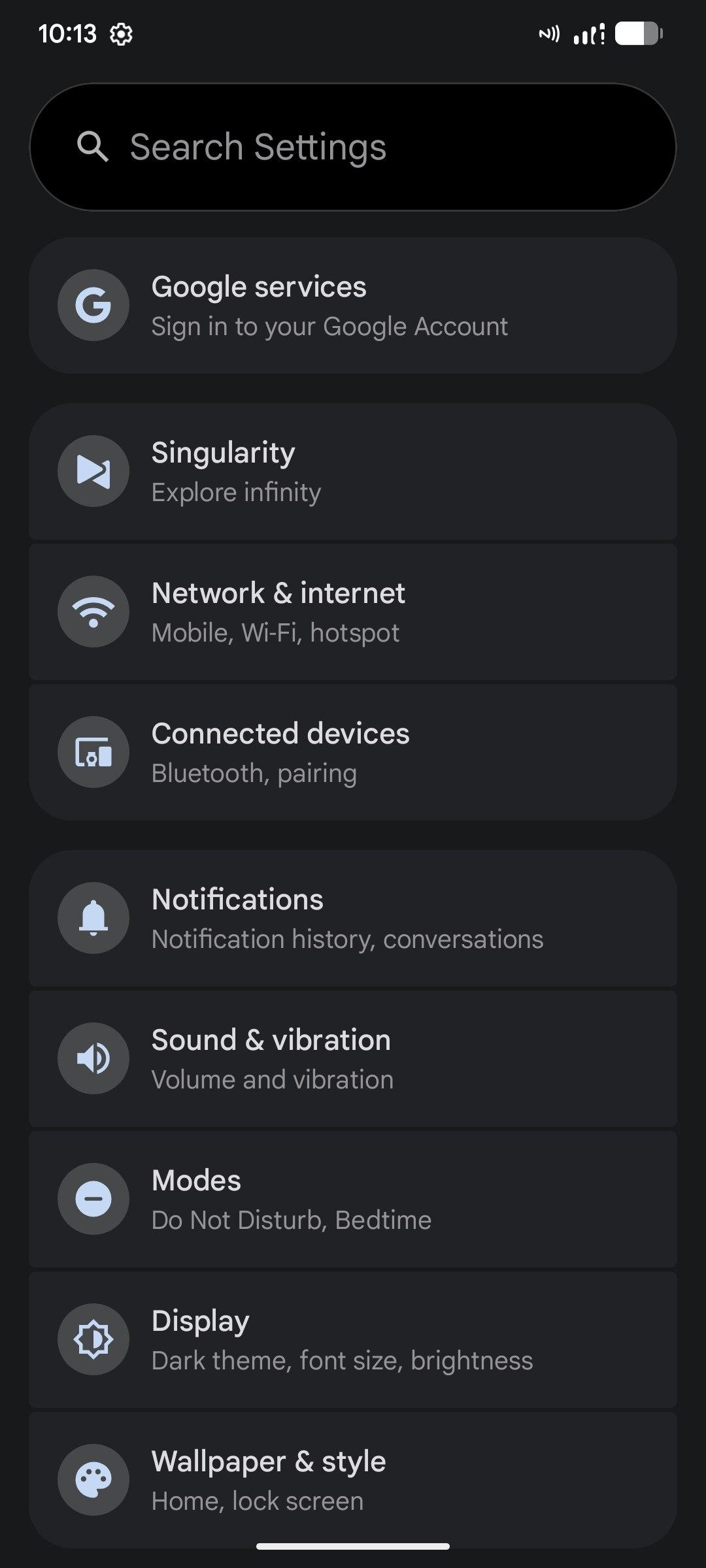Open Sound & vibration settings
706x1568 pixels.
click(353, 1059)
